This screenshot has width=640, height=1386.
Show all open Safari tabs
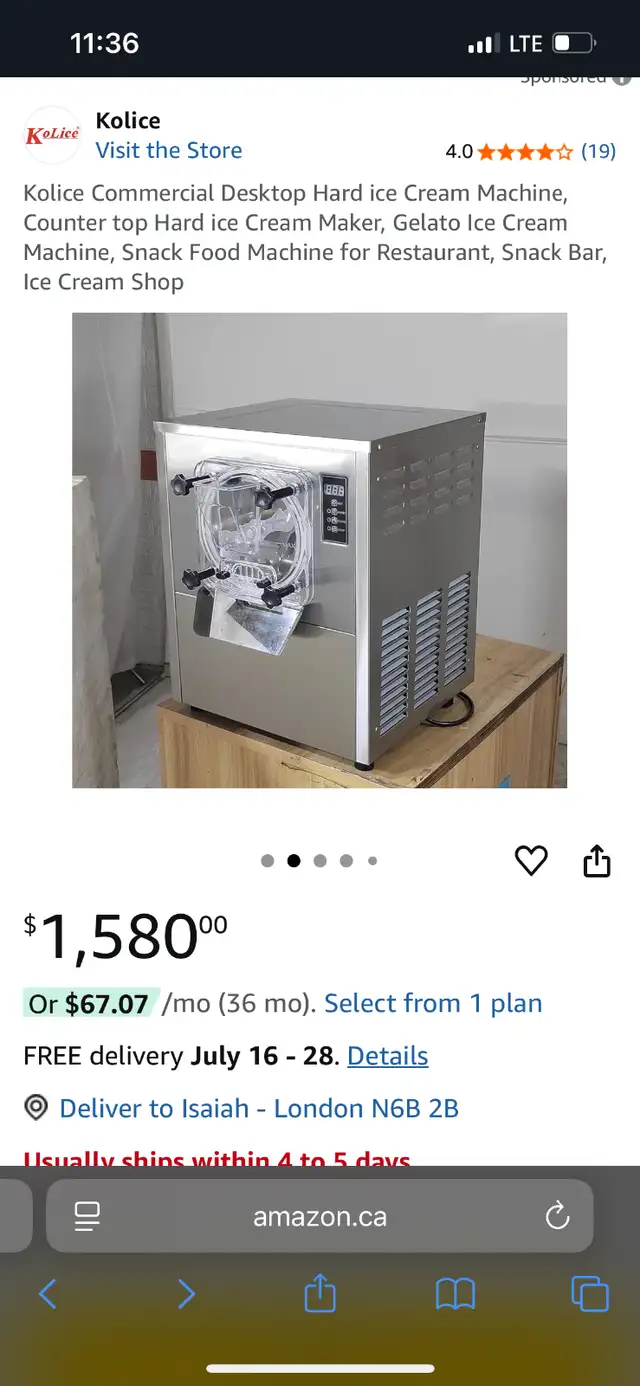point(590,1295)
